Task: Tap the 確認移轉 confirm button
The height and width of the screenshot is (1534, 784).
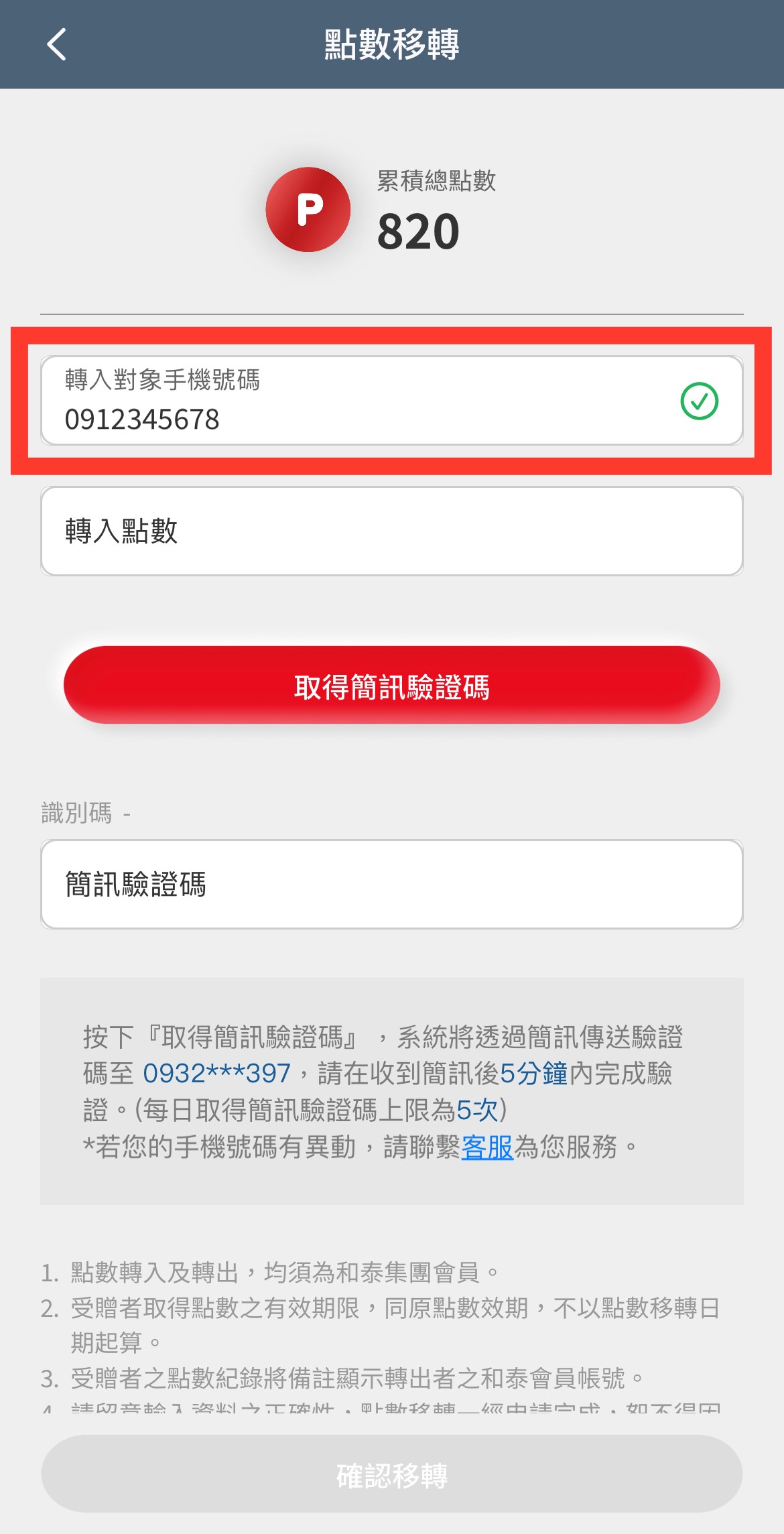Action: coord(391,1475)
